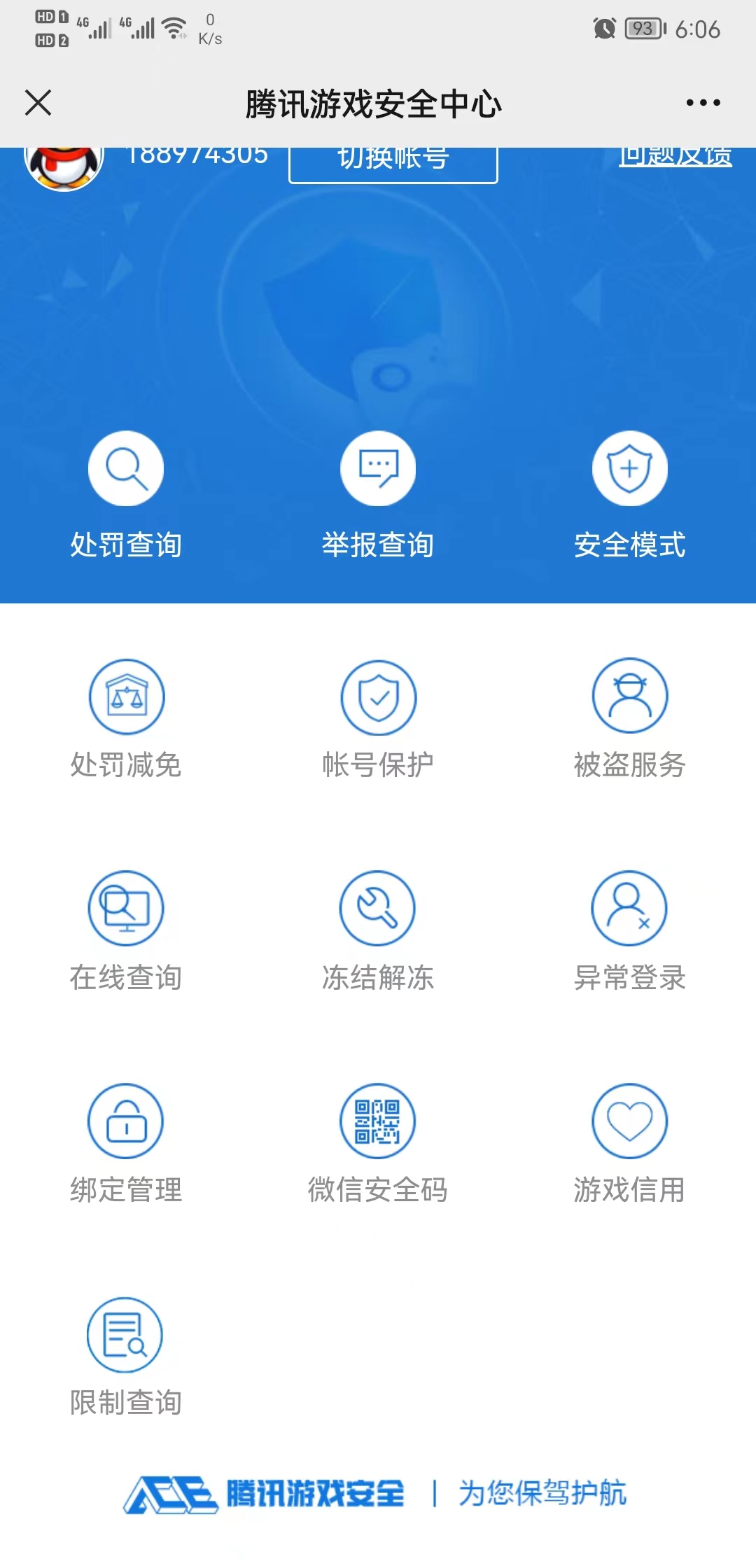Enter 安全模式 safe mode

(x=630, y=495)
